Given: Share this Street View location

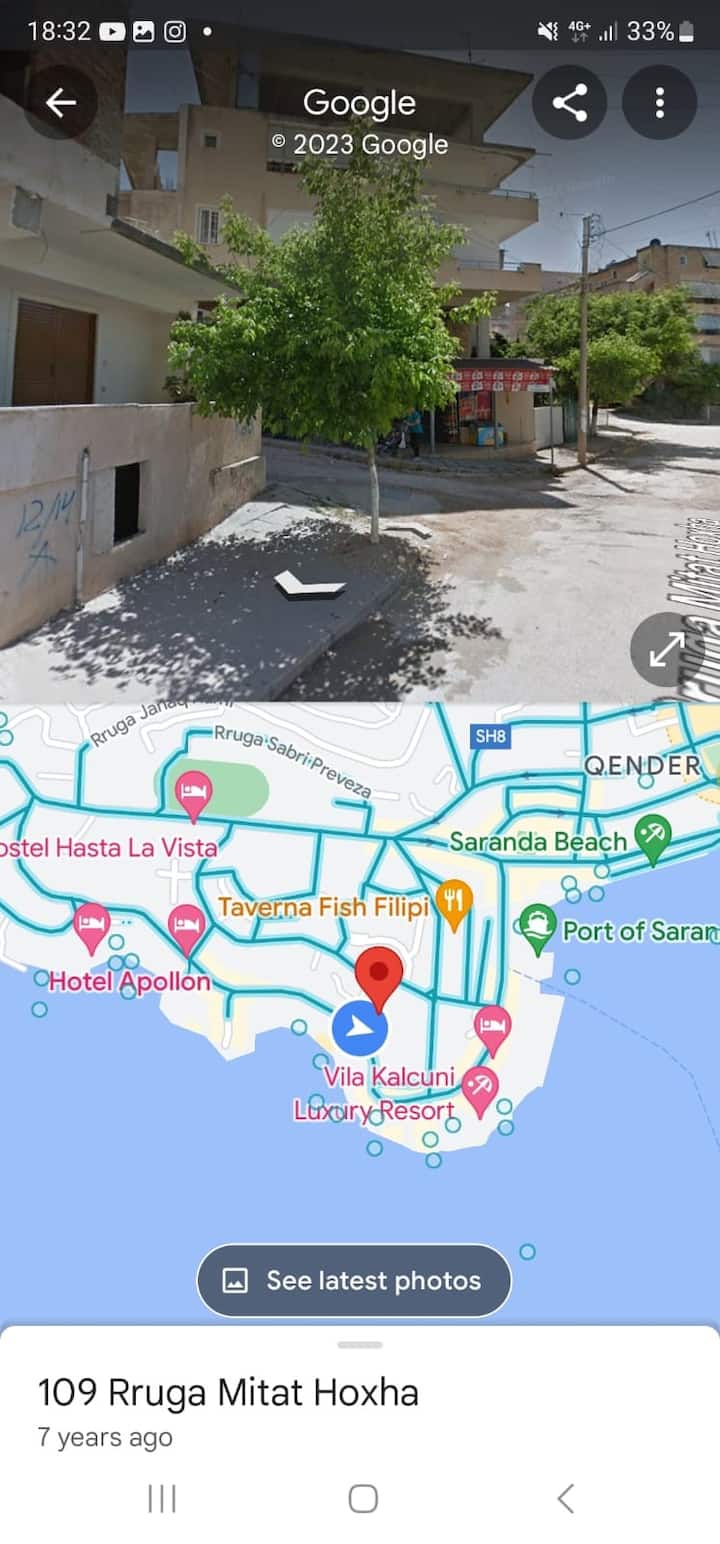Looking at the screenshot, I should (x=569, y=102).
